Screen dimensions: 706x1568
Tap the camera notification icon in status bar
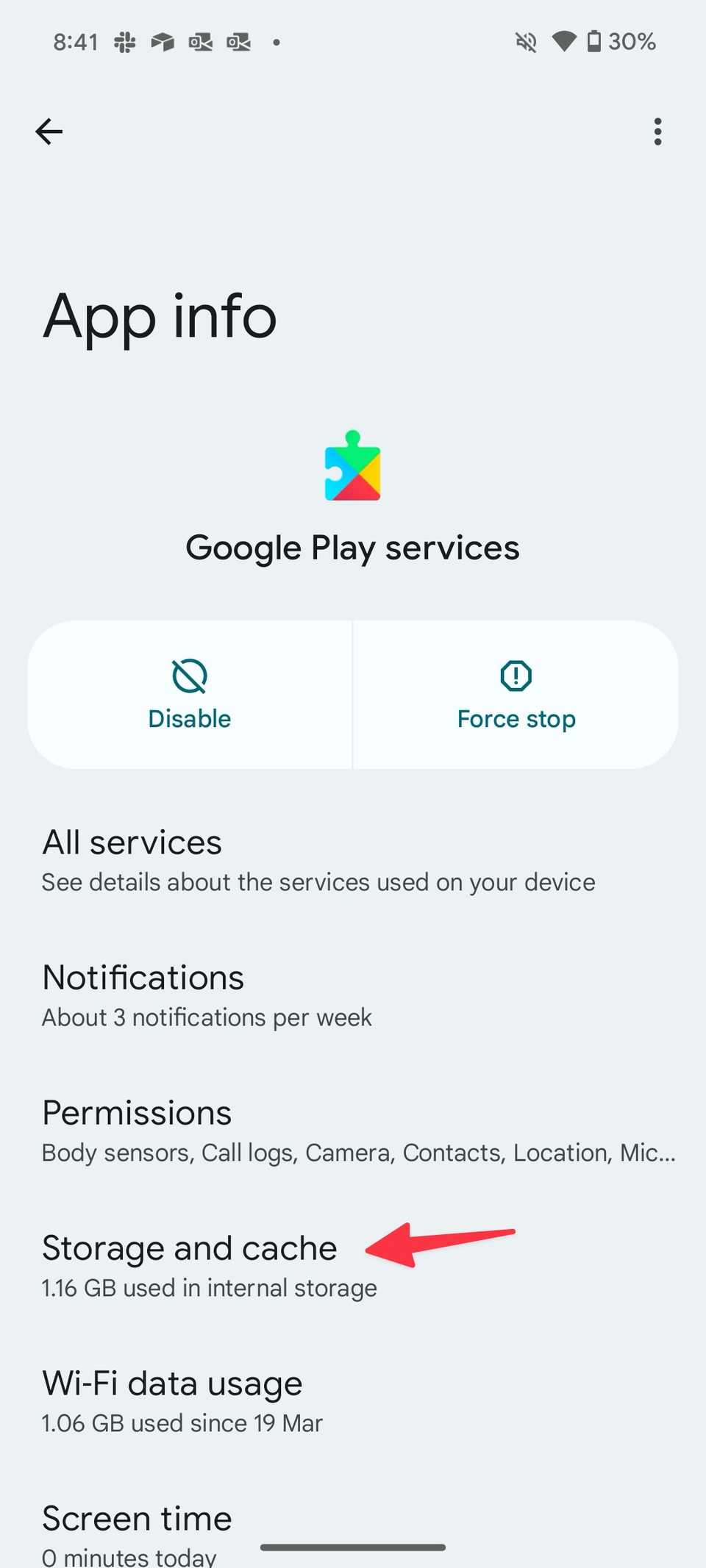pos(199,42)
